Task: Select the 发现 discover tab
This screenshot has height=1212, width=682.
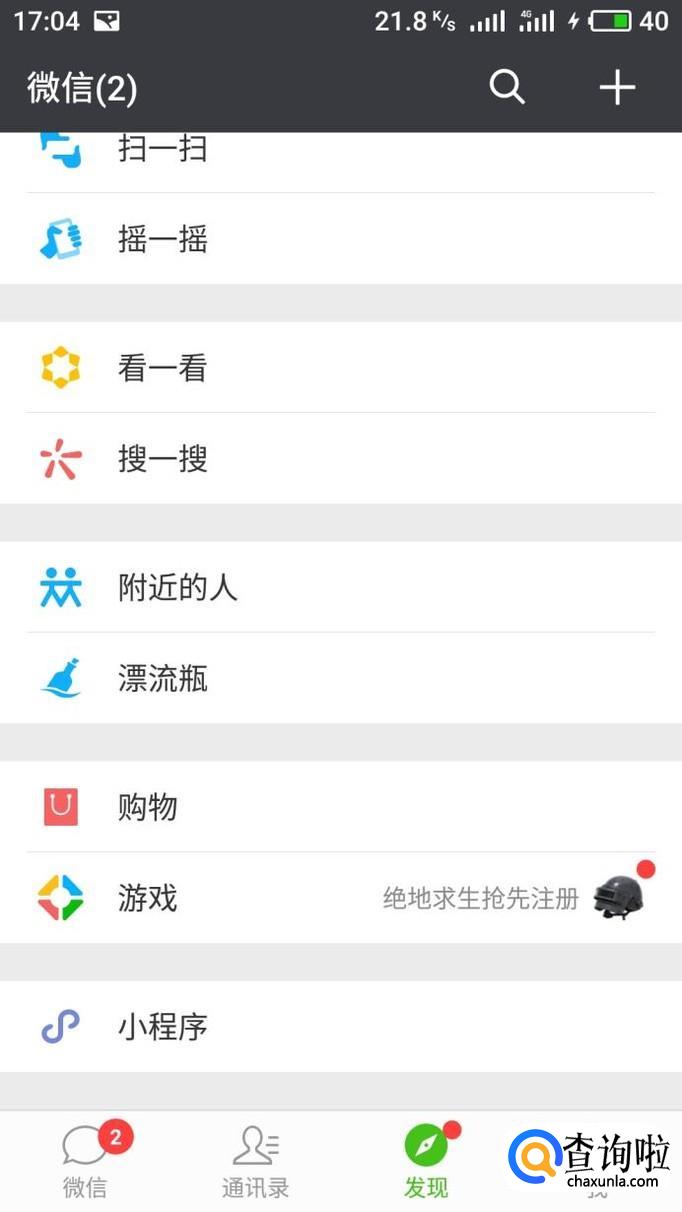Action: [x=426, y=1162]
